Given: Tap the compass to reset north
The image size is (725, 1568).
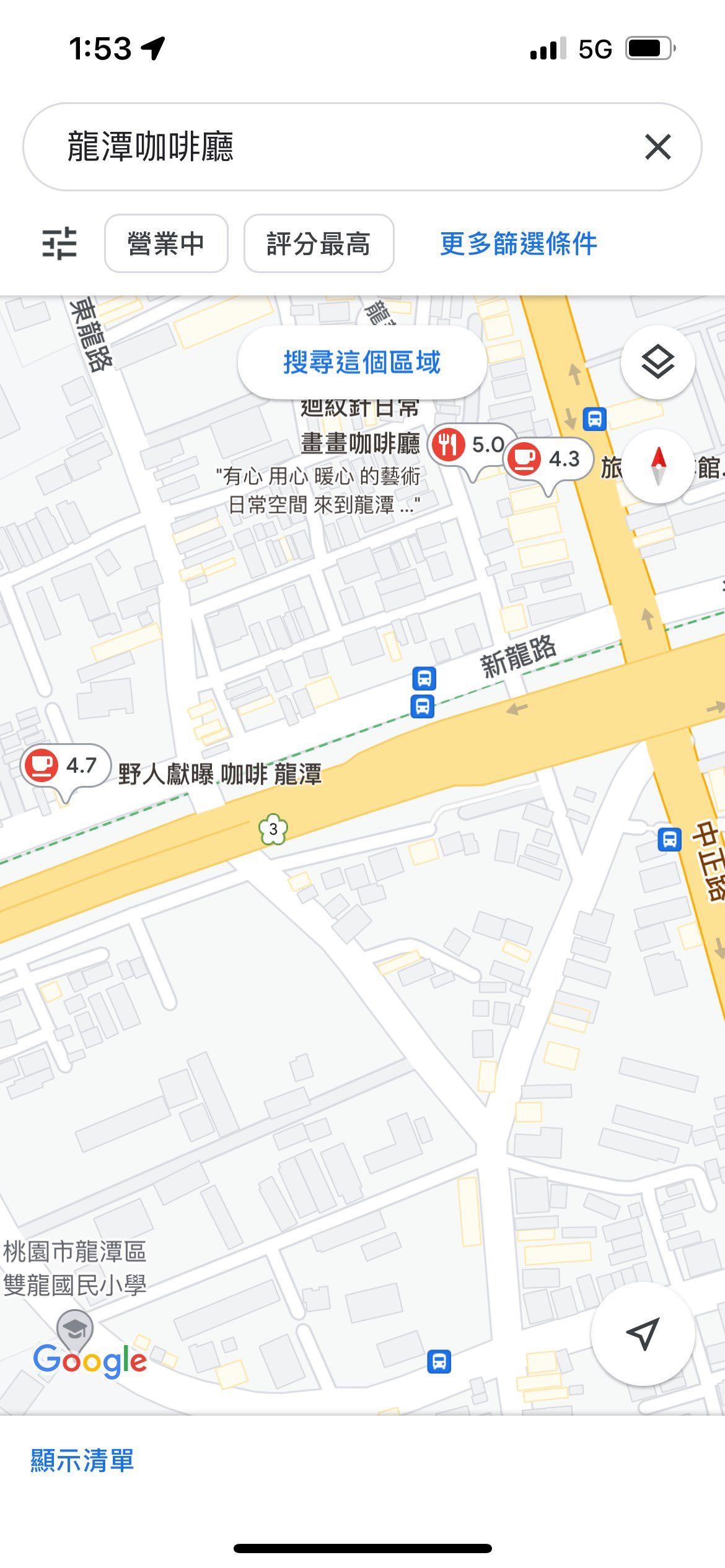Looking at the screenshot, I should (x=658, y=466).
